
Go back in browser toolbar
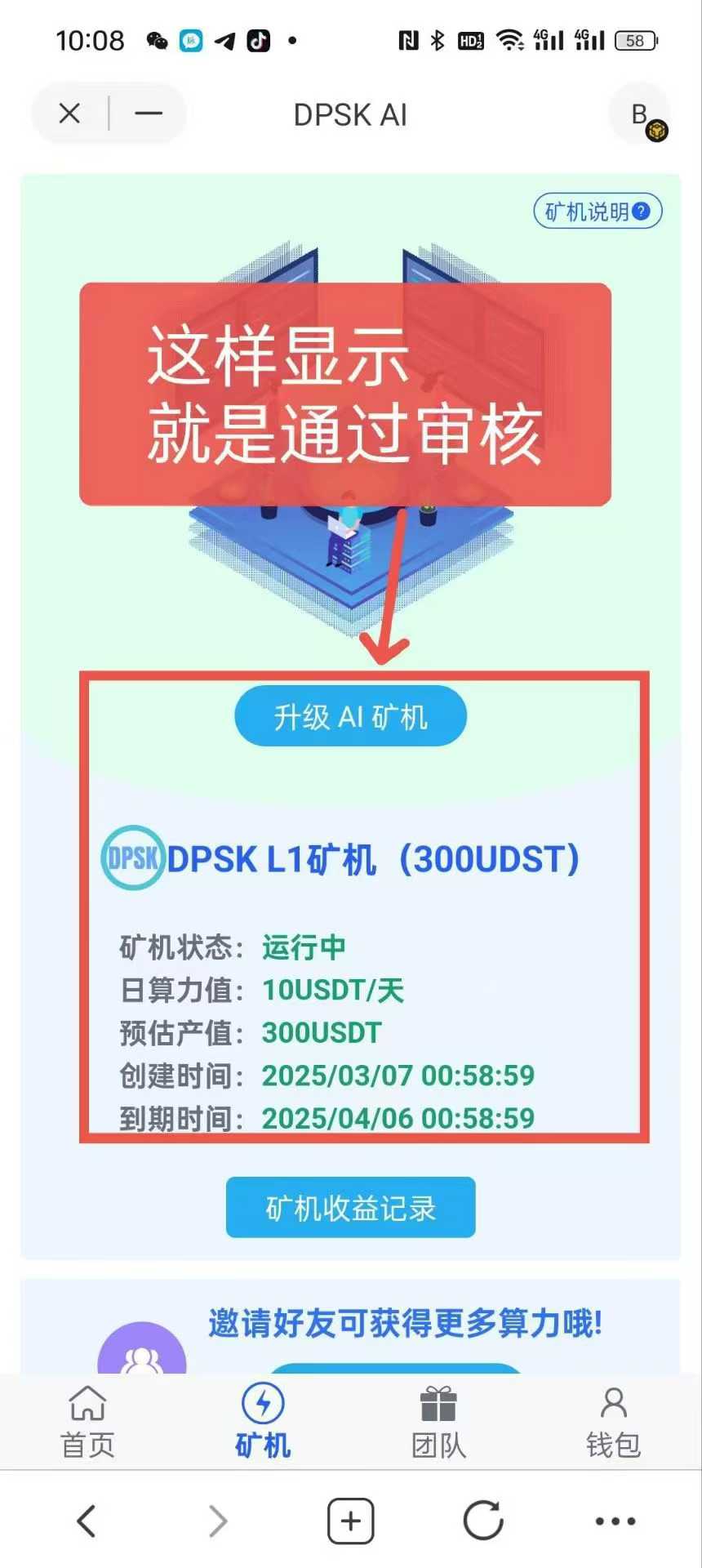point(87,1521)
